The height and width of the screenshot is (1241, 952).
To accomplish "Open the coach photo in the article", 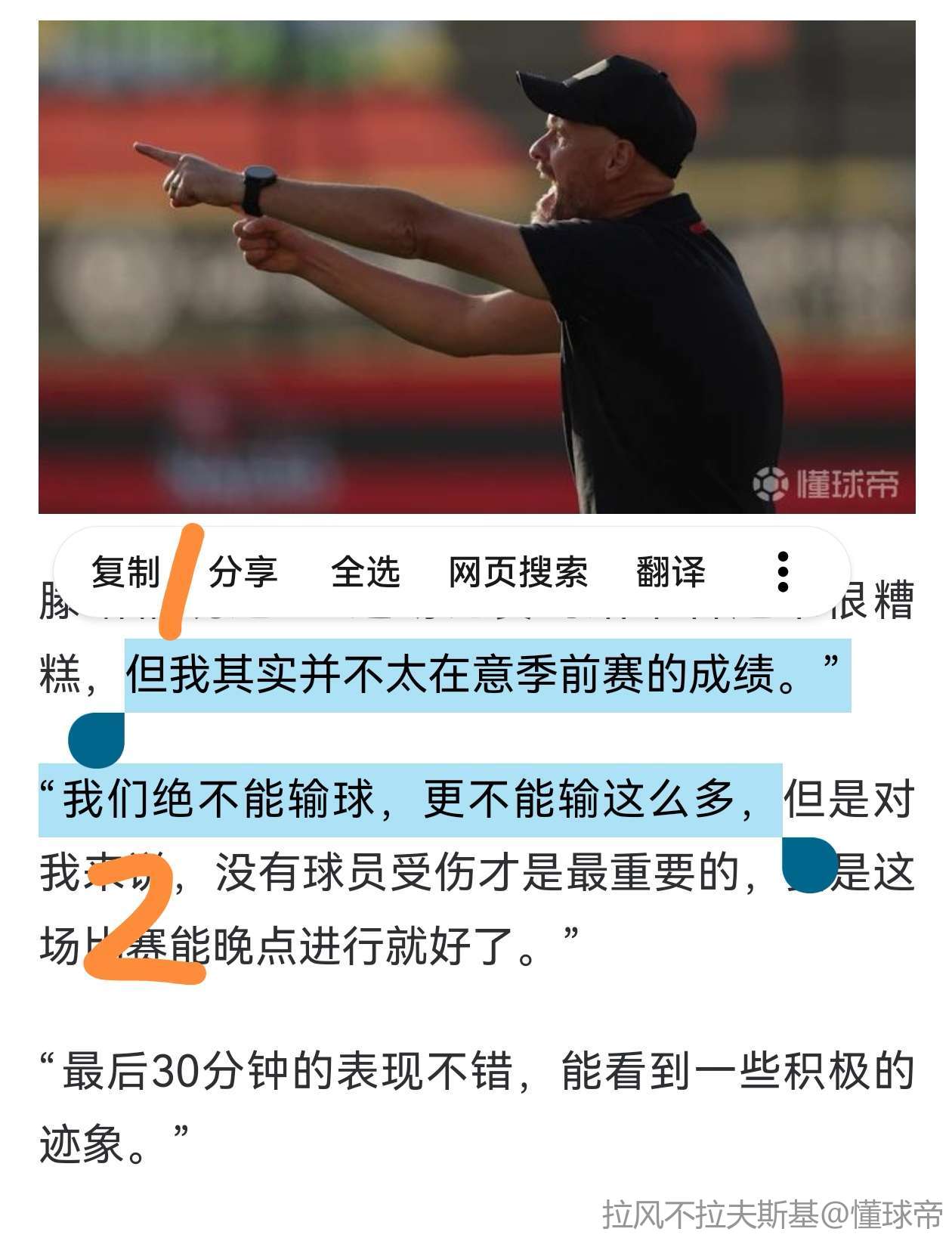I will tap(476, 266).
